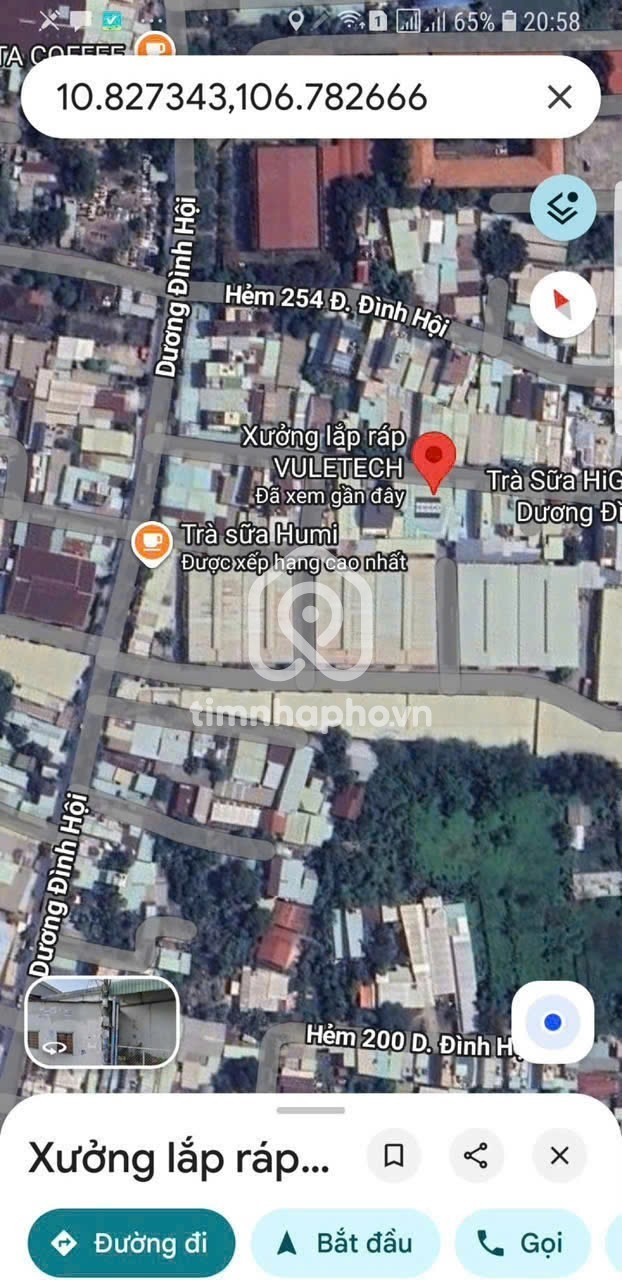Screen dimensions: 622x1280
Task: Clear the coordinates search text
Action: pos(559,97)
